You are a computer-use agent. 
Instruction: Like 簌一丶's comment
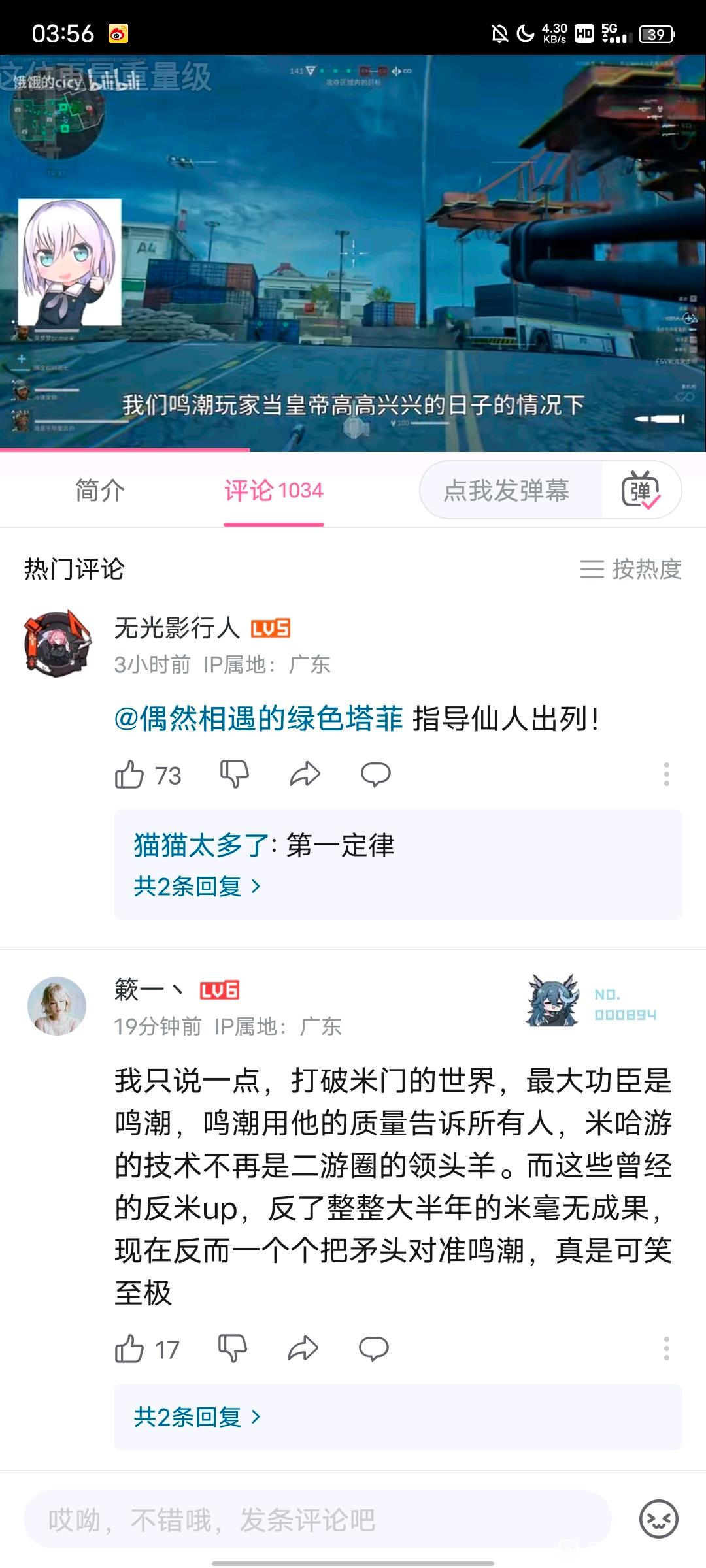[x=129, y=1350]
